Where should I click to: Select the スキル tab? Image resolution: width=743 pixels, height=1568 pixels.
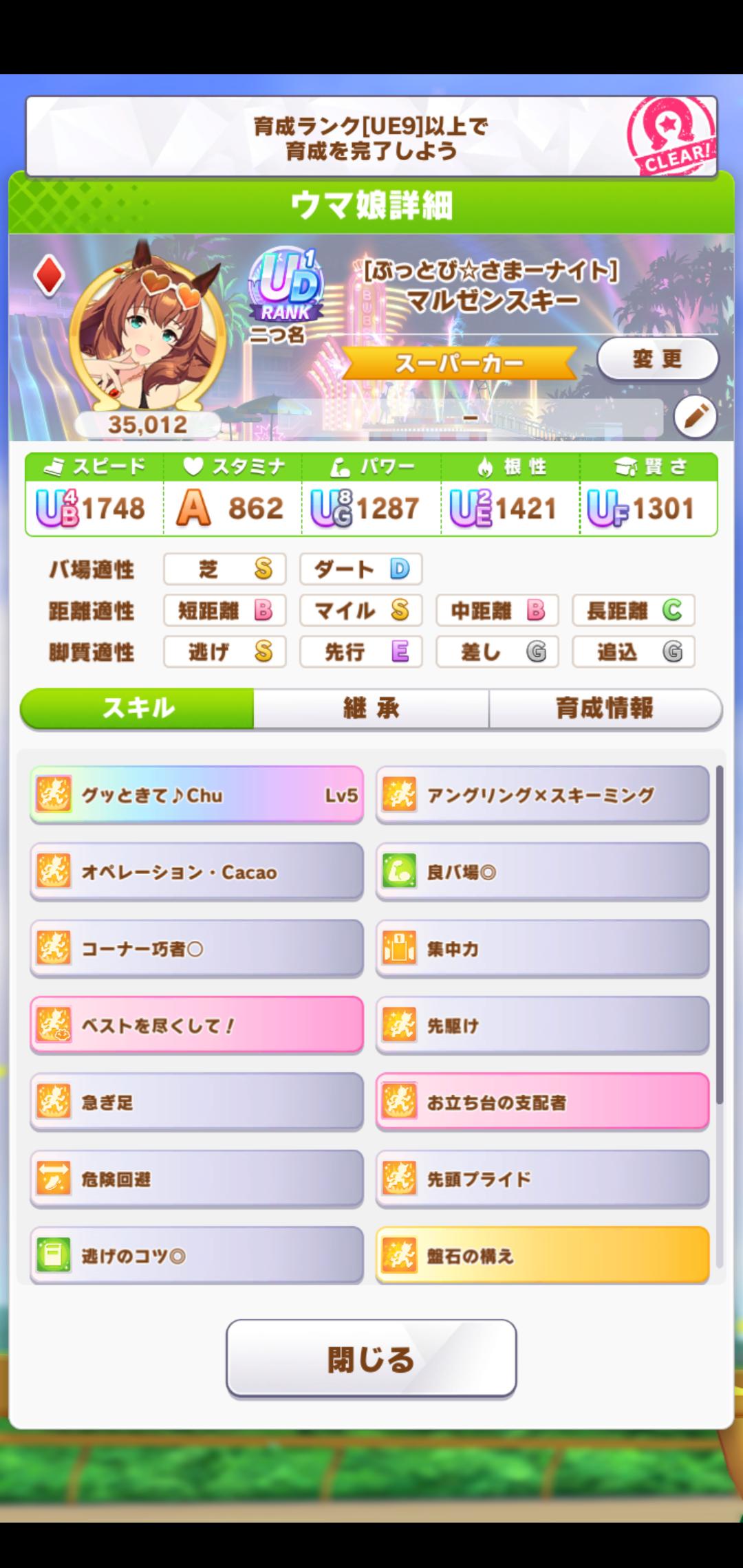pos(138,708)
